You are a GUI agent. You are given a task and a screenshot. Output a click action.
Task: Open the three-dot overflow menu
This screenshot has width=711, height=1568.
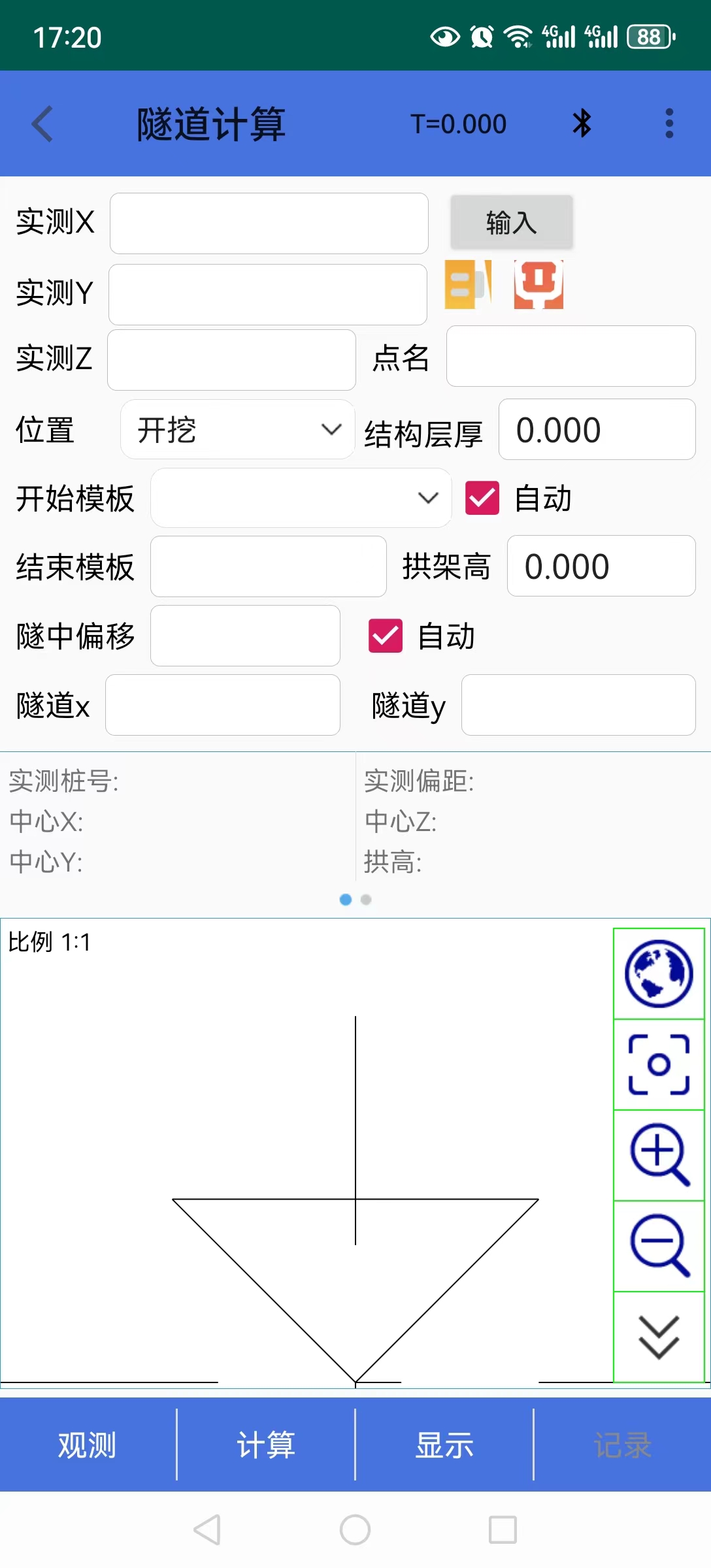click(669, 123)
